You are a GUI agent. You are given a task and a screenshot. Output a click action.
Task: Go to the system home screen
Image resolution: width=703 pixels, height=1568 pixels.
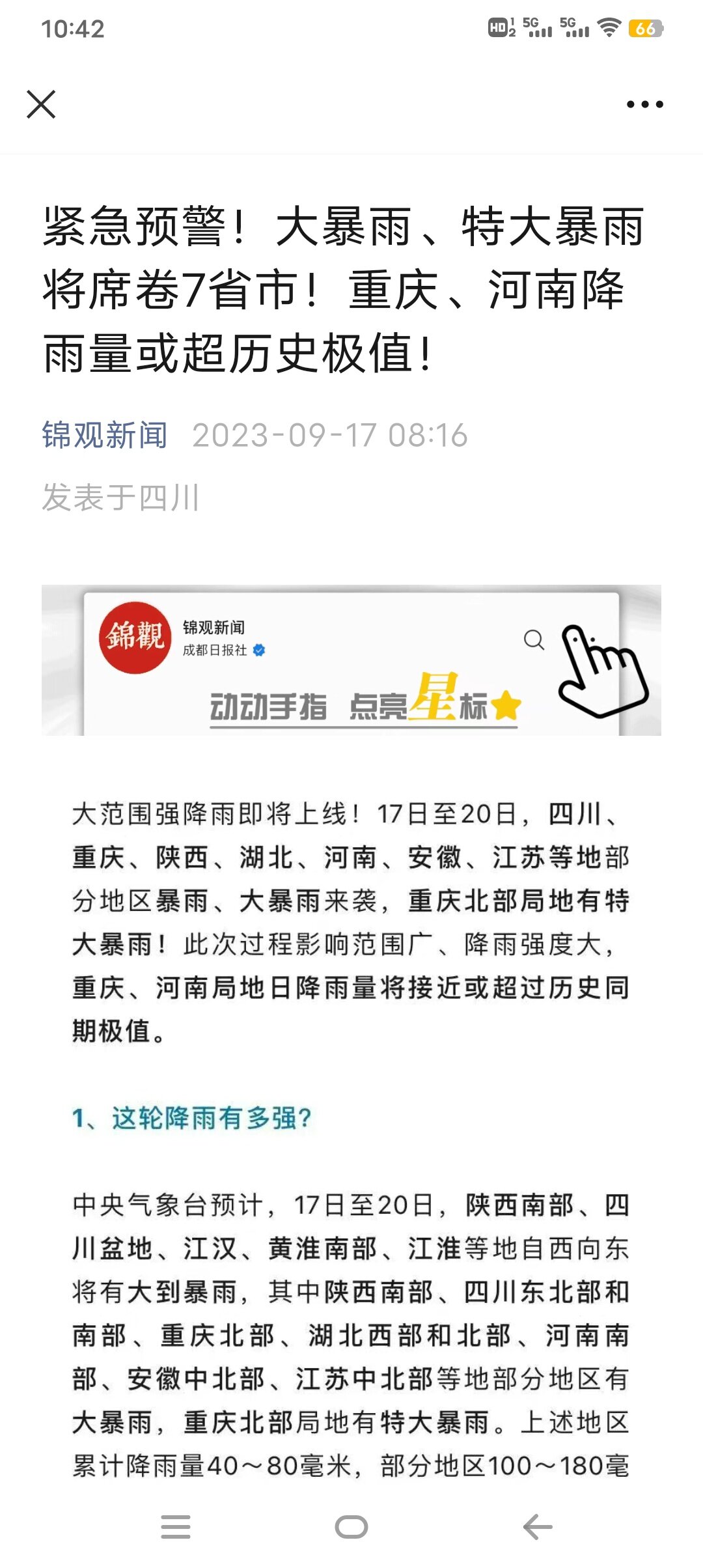coord(351,1526)
